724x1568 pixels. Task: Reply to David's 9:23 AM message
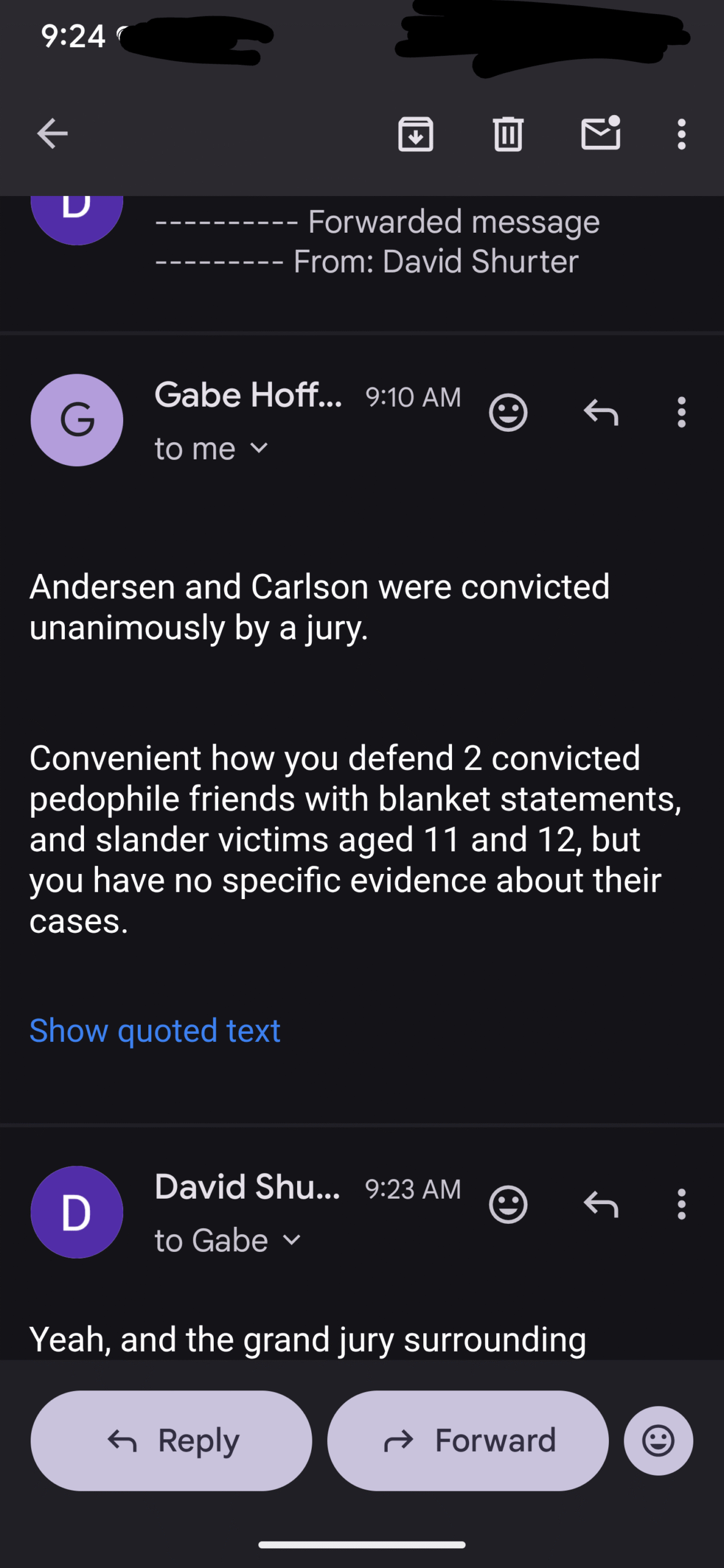point(601,1204)
